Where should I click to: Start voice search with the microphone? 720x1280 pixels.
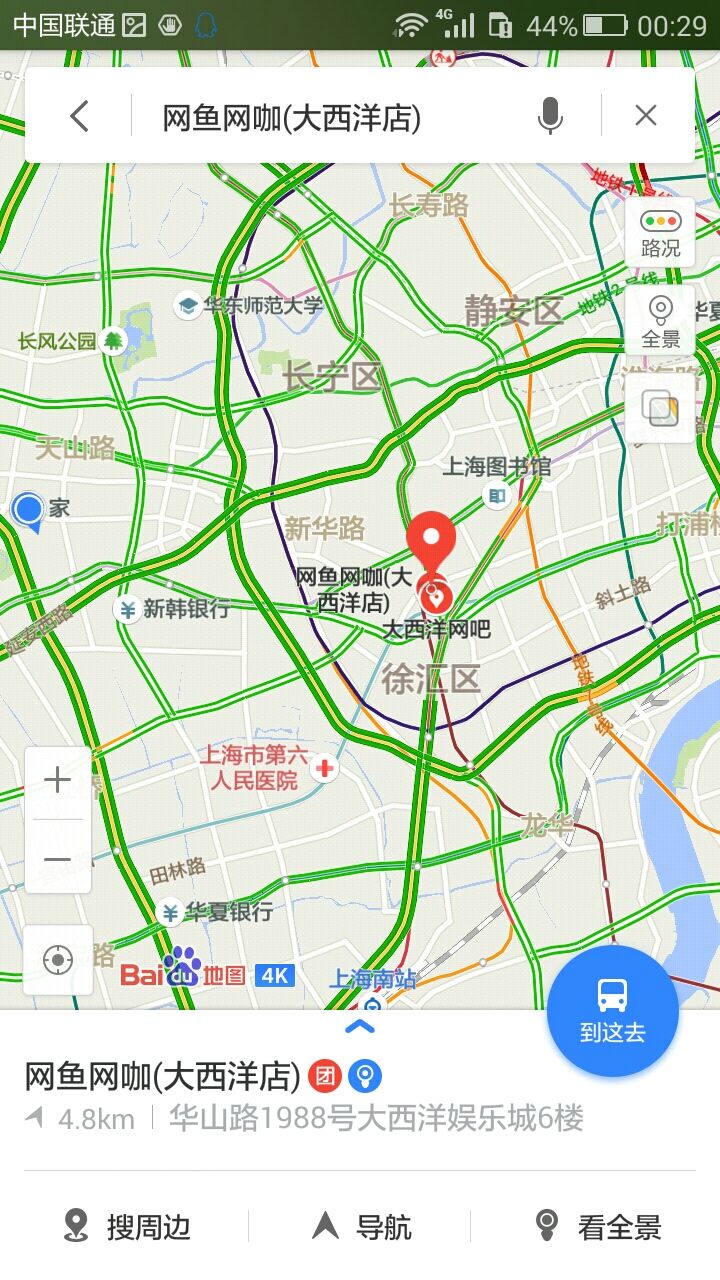click(x=549, y=117)
